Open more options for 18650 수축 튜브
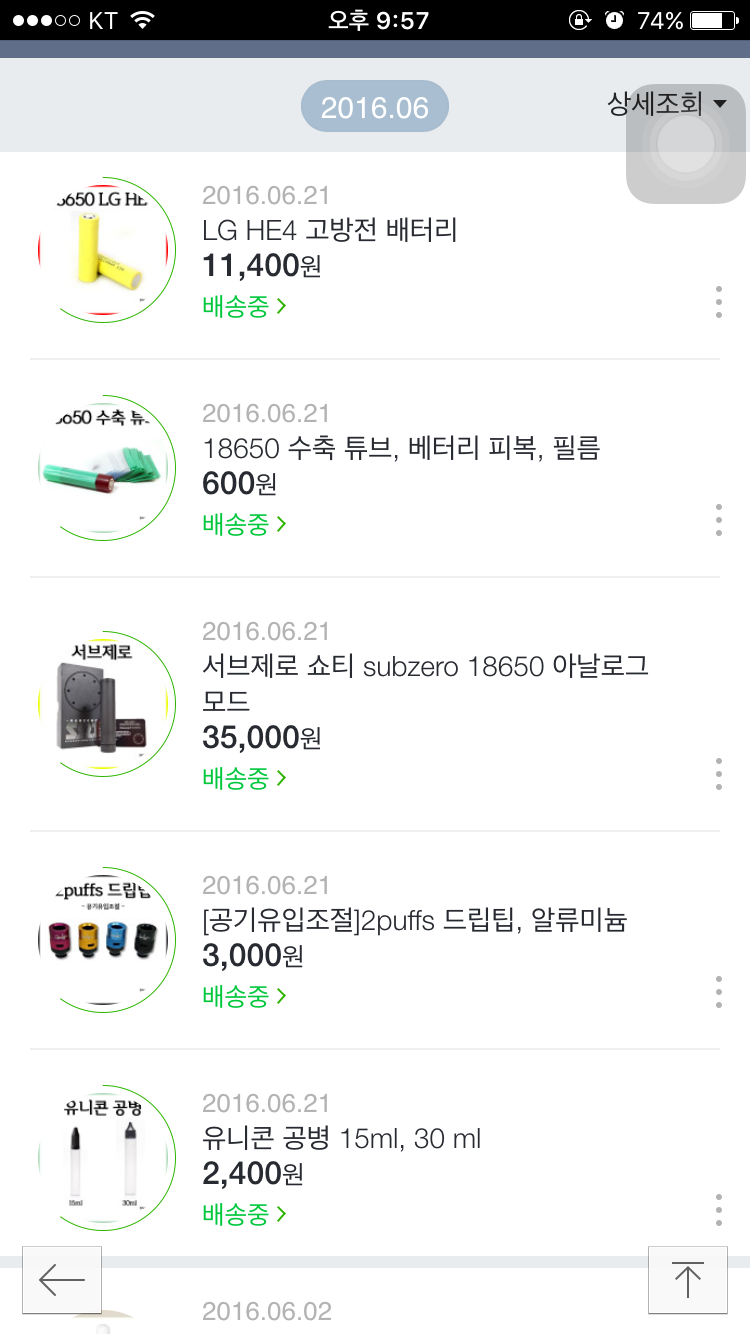This screenshot has width=750, height=1334. 718,520
